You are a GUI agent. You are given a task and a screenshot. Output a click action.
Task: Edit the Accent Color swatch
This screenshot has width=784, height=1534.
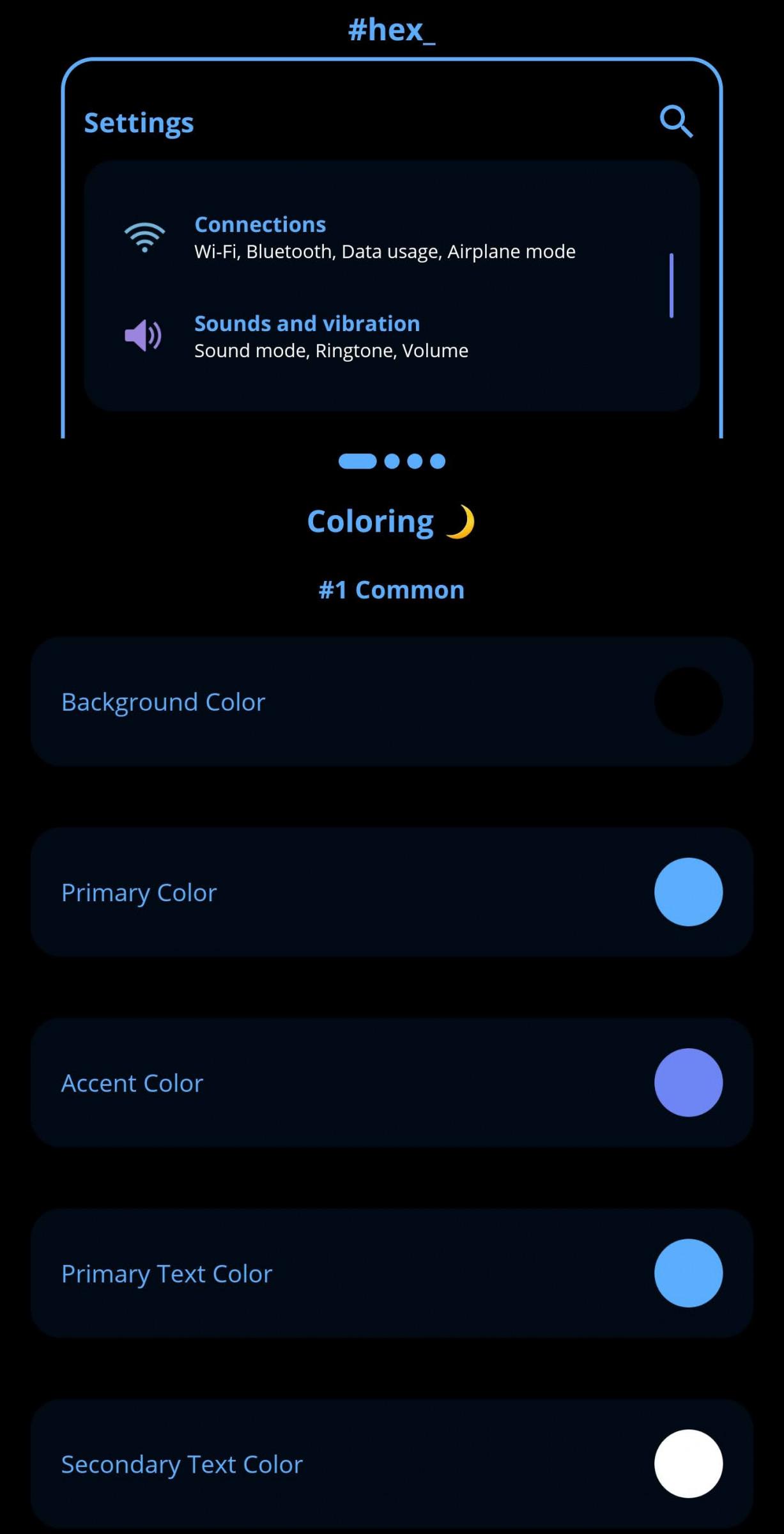tap(688, 1082)
